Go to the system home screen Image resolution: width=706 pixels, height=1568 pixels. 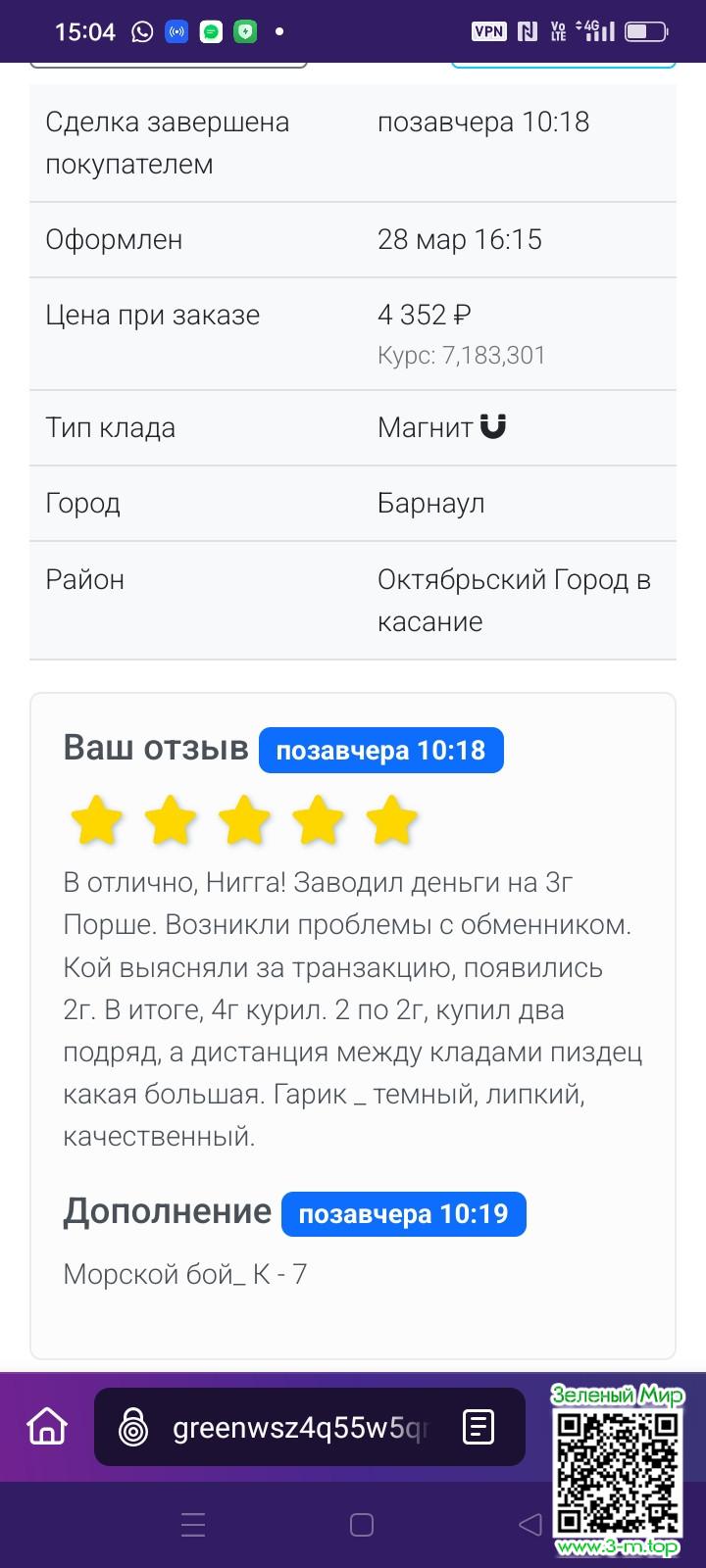click(362, 1525)
